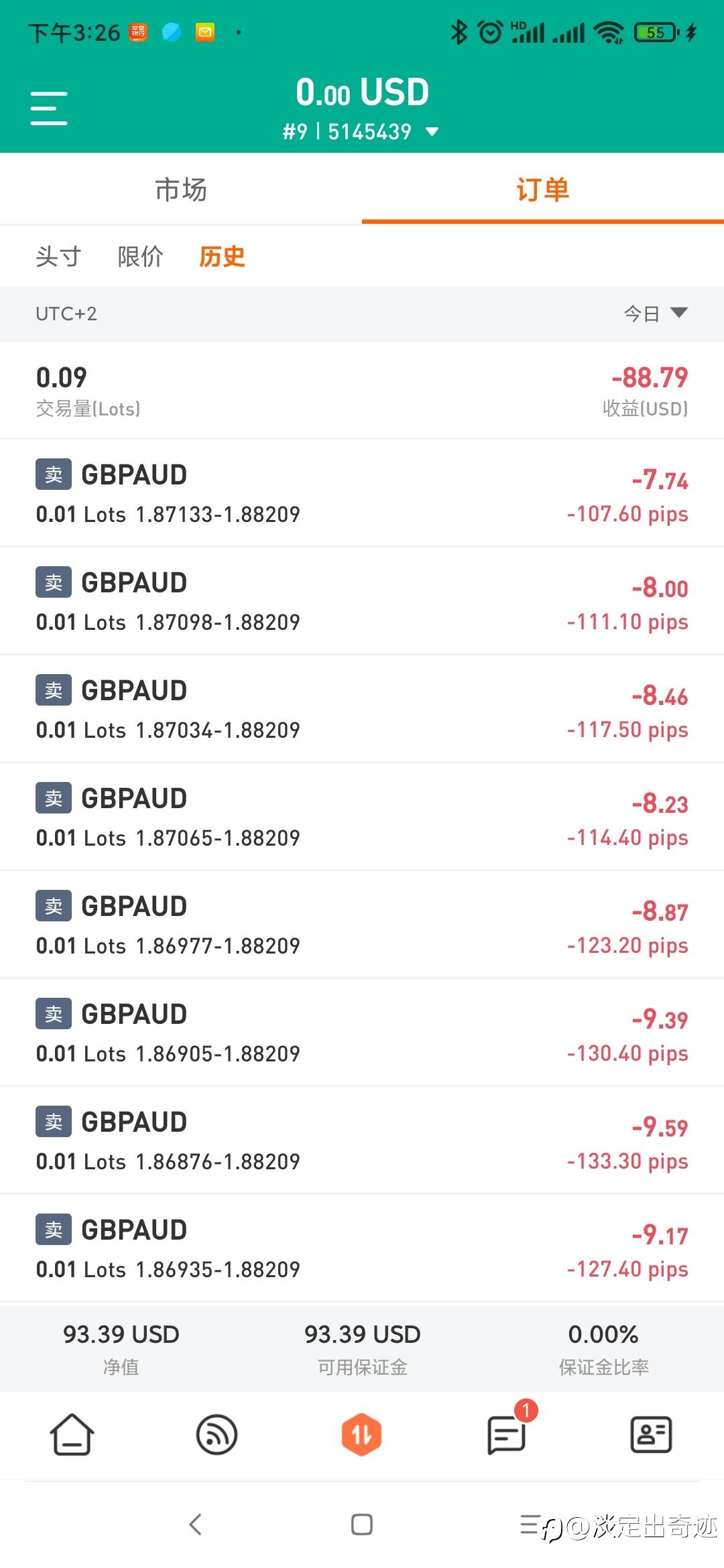Switch to the 市场 tab
This screenshot has height=1568, width=724.
(x=181, y=190)
